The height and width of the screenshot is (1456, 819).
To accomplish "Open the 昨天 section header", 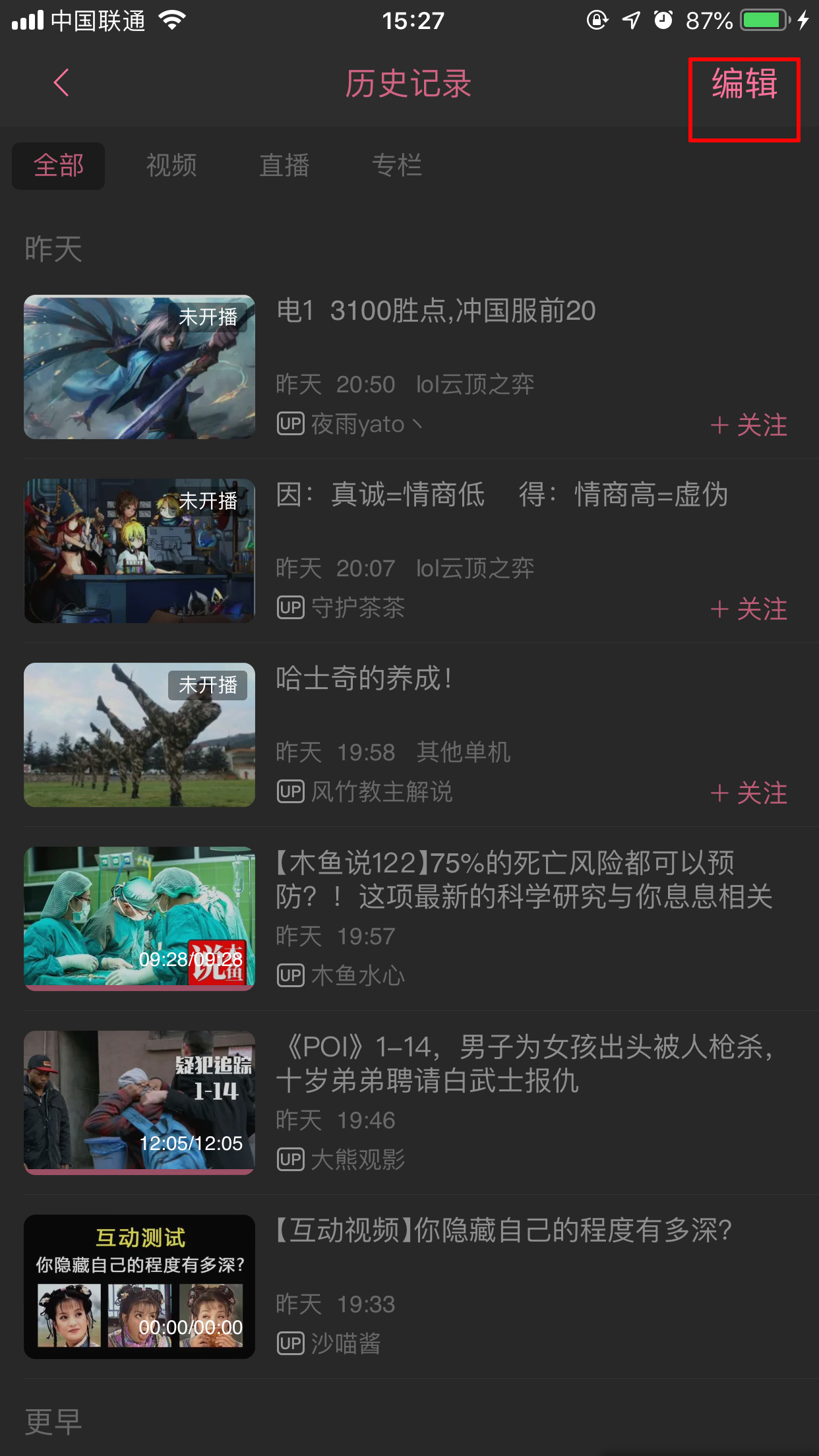I will [x=53, y=249].
